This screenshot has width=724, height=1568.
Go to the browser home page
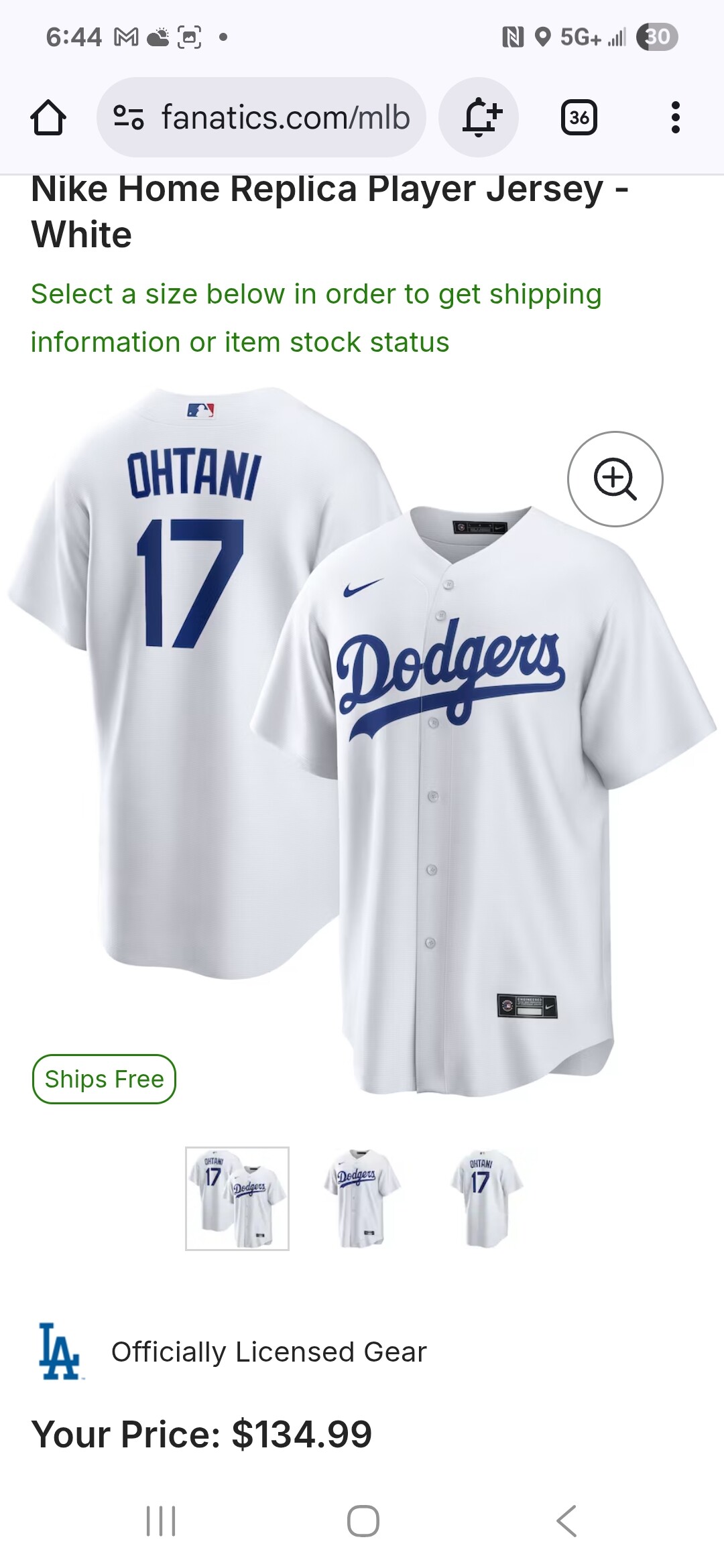pyautogui.click(x=48, y=118)
